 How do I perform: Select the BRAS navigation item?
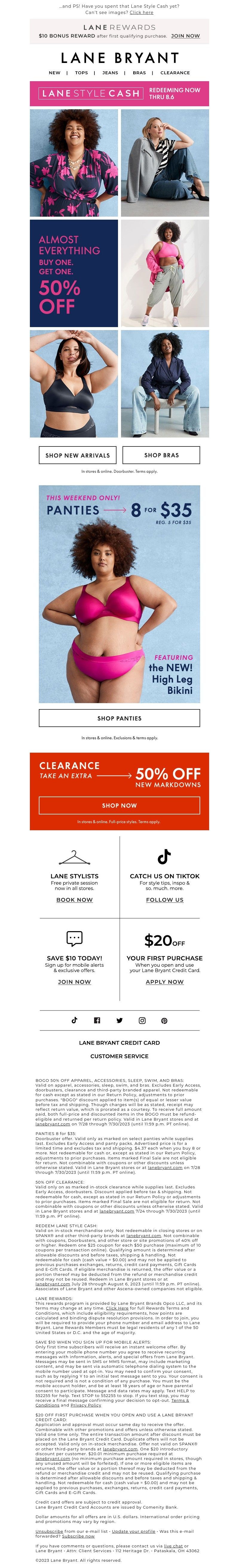tap(139, 73)
